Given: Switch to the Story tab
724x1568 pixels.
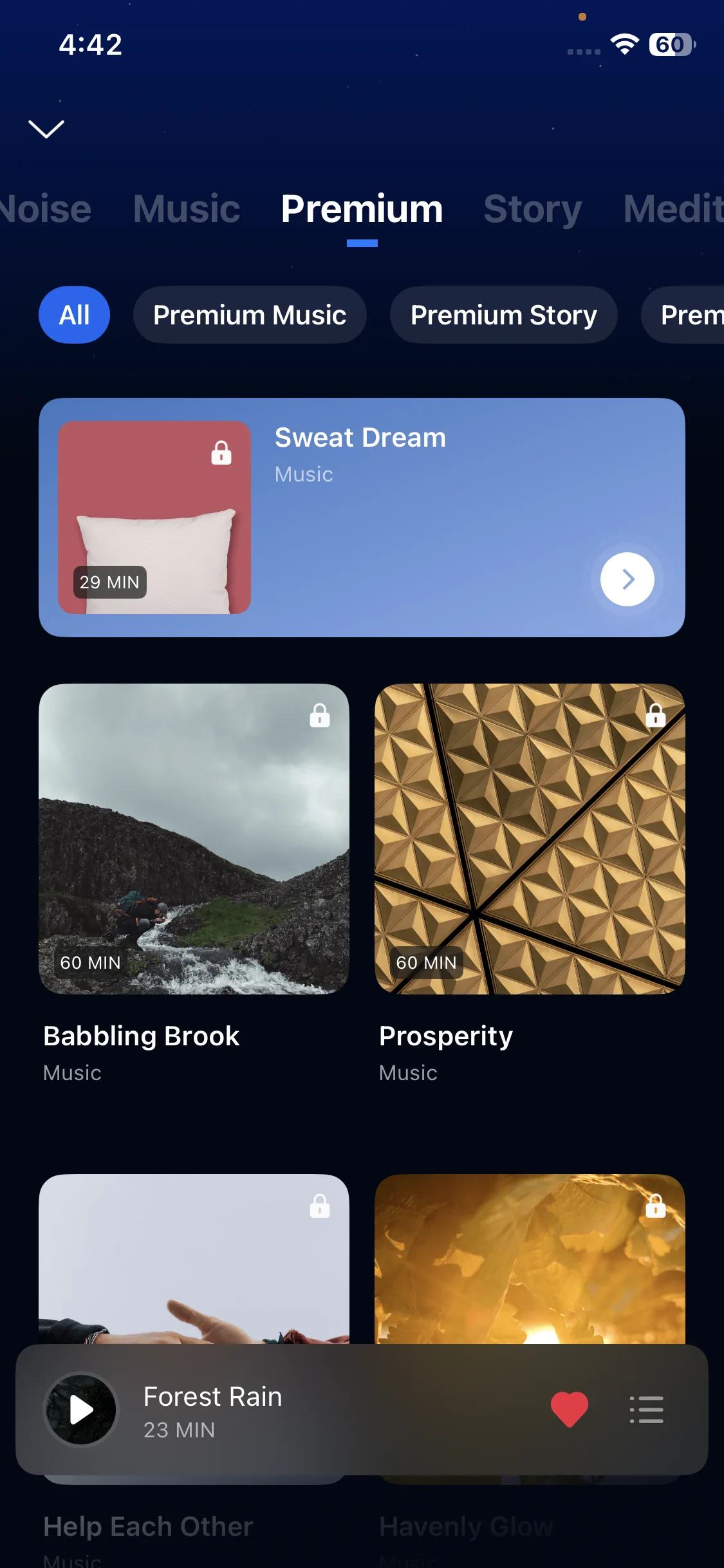Looking at the screenshot, I should pos(532,209).
